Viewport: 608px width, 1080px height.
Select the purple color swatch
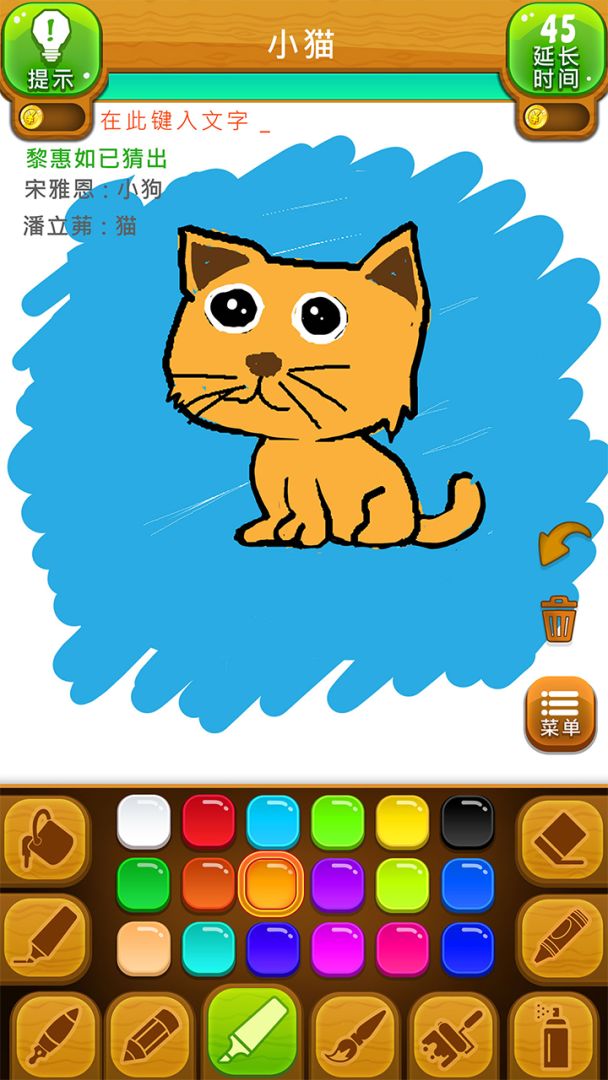[338, 885]
